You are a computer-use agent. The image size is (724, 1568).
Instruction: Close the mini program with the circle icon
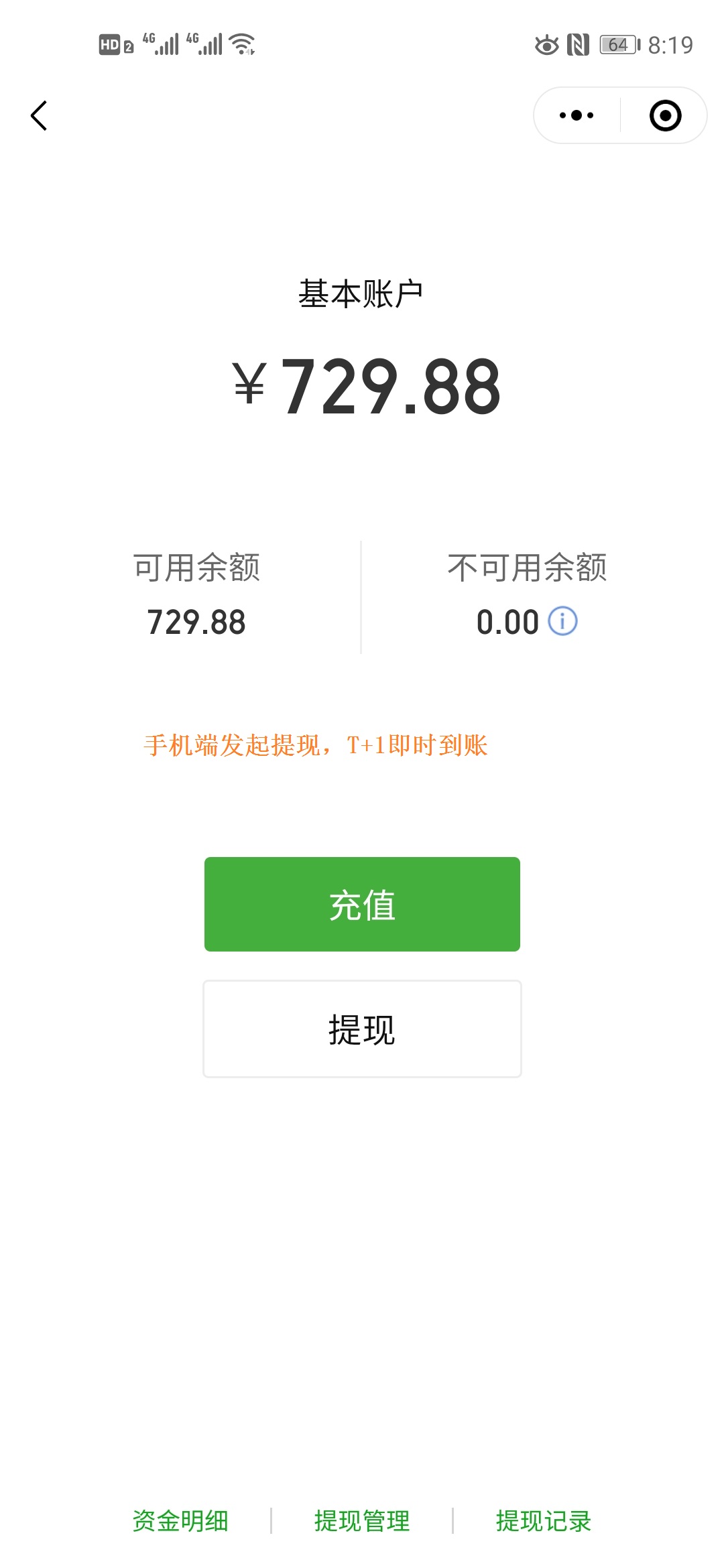[665, 115]
